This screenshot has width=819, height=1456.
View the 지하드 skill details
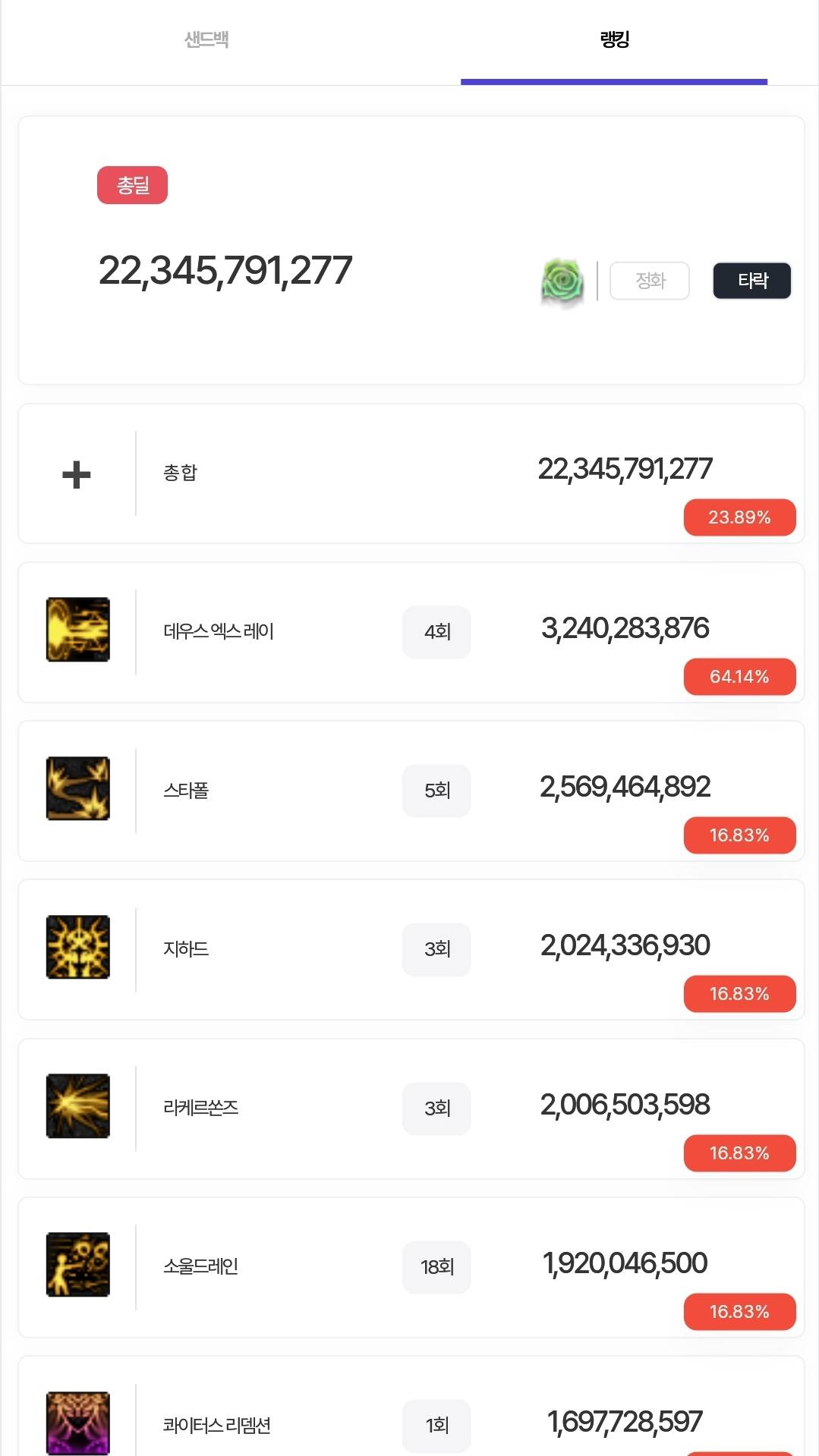[x=411, y=949]
